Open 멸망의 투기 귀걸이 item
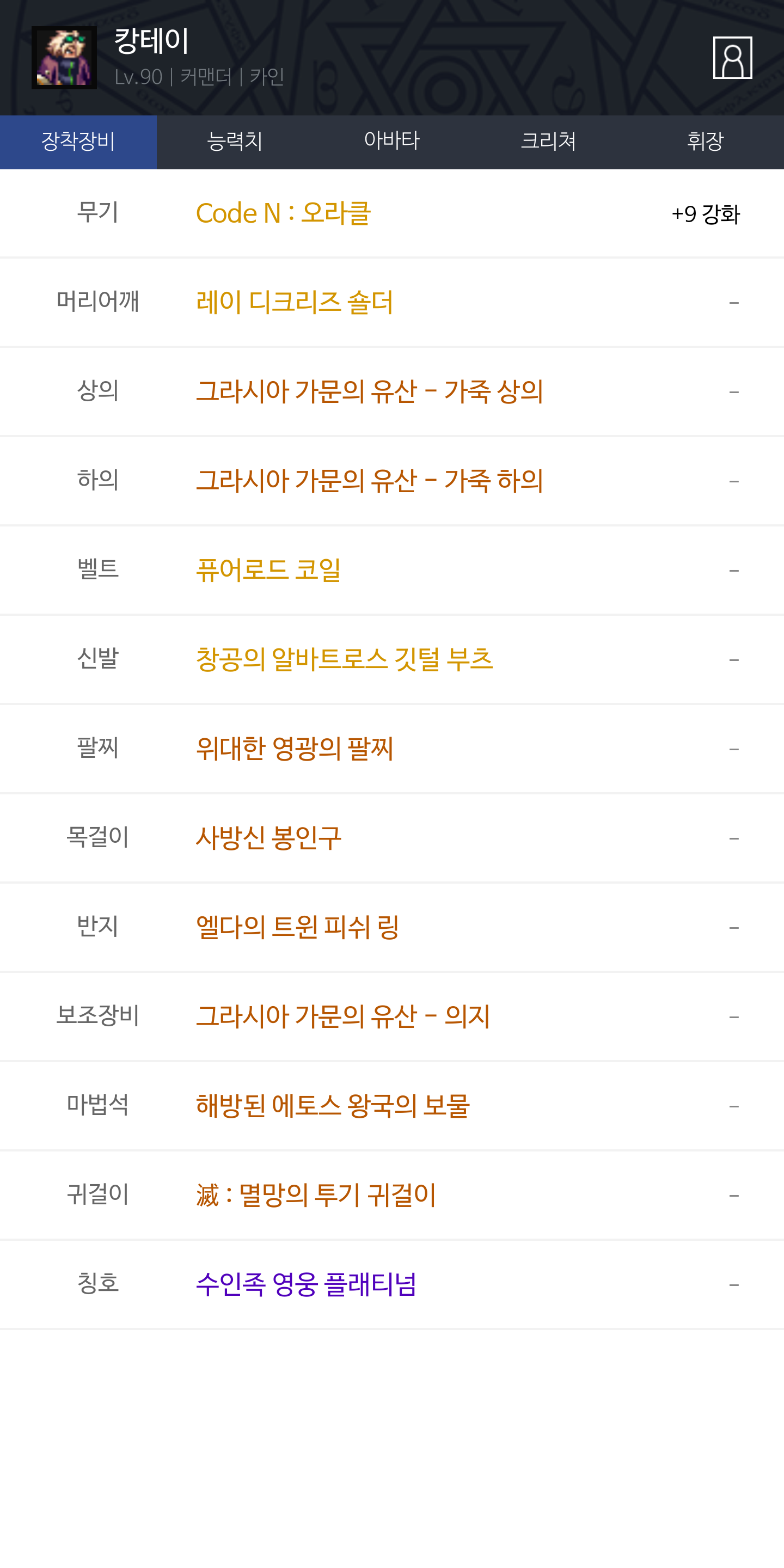 [x=316, y=1196]
